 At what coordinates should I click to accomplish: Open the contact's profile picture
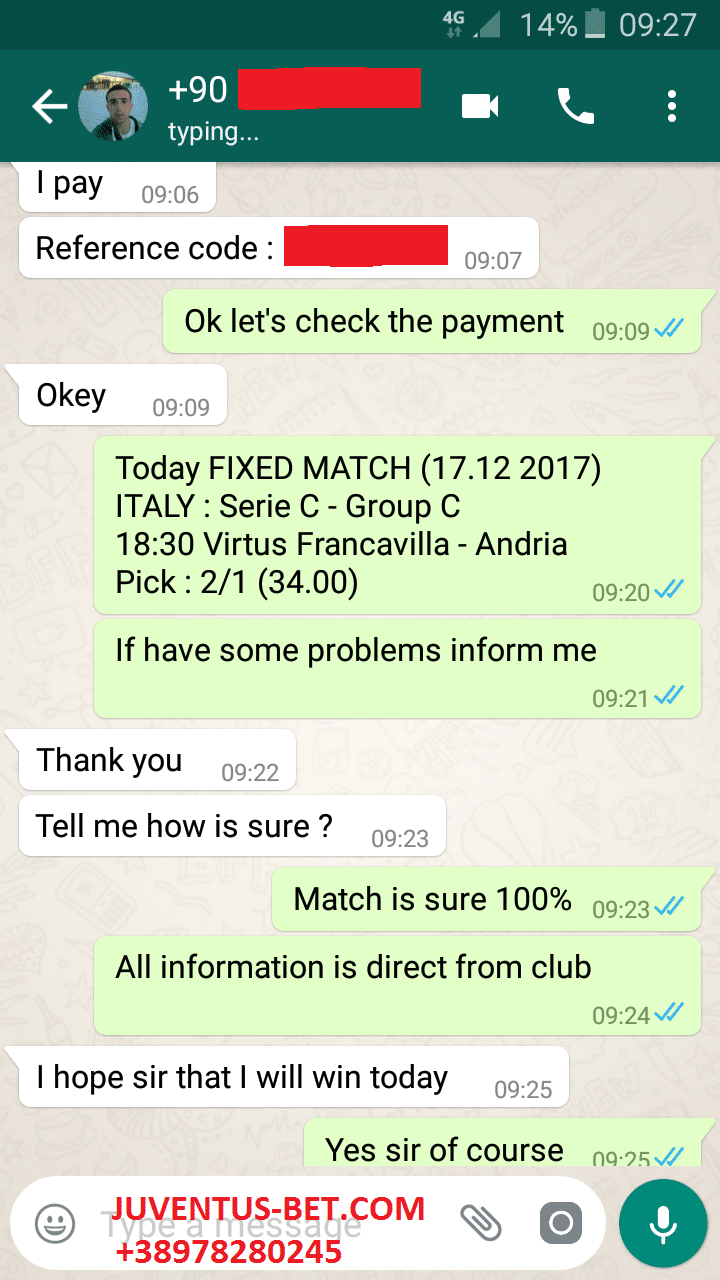pyautogui.click(x=113, y=106)
